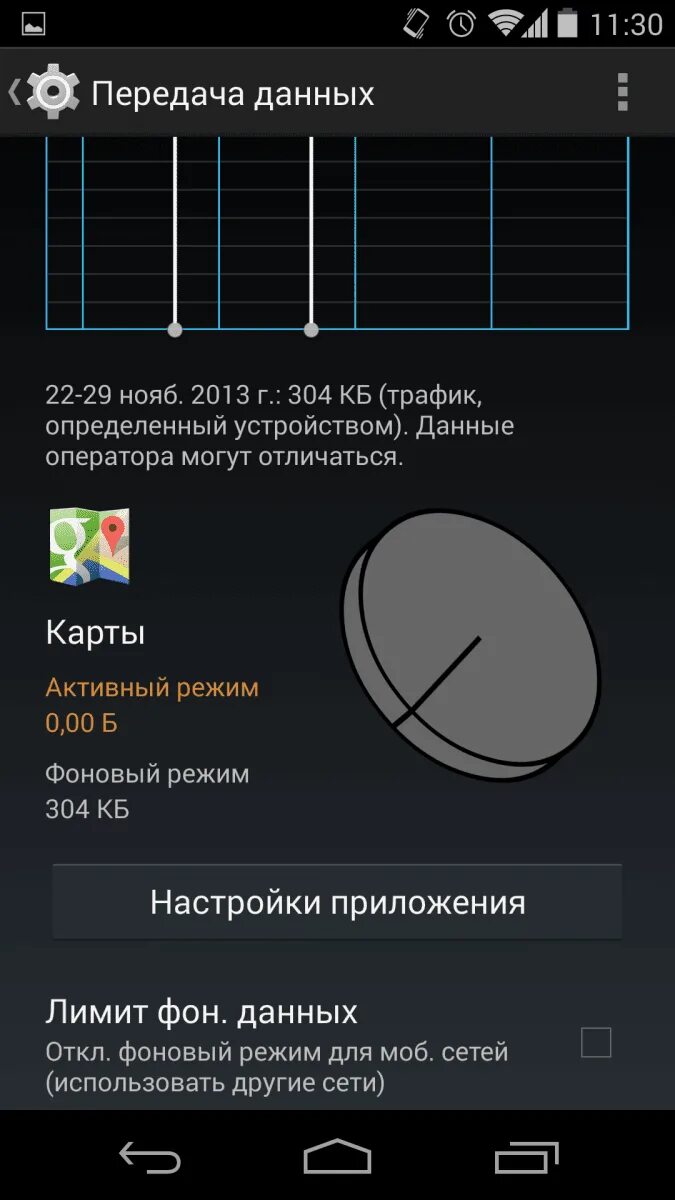Open recent apps
675x1200 pixels.
click(526, 1157)
